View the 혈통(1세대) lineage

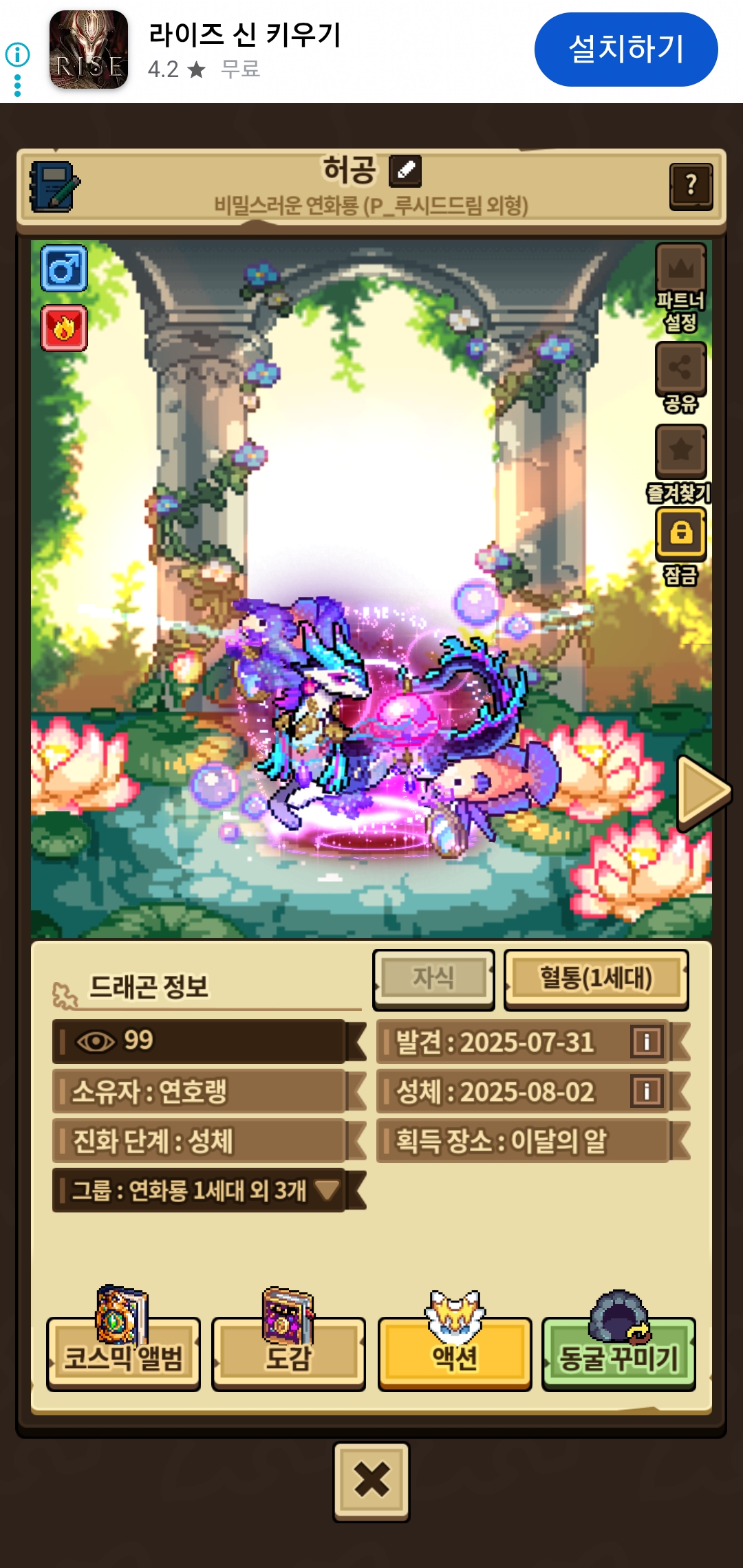596,978
